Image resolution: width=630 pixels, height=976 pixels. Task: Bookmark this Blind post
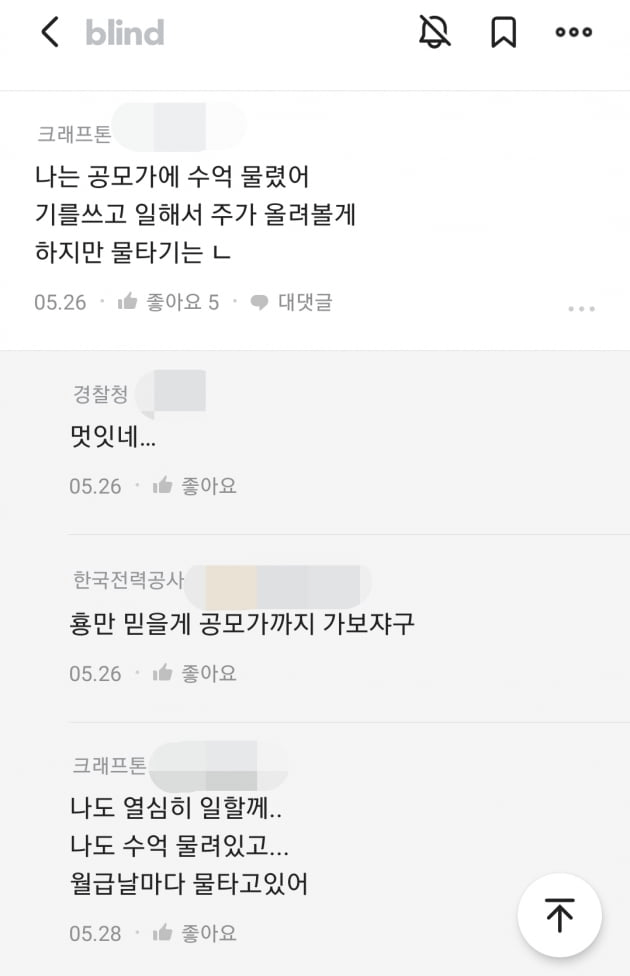coord(503,33)
